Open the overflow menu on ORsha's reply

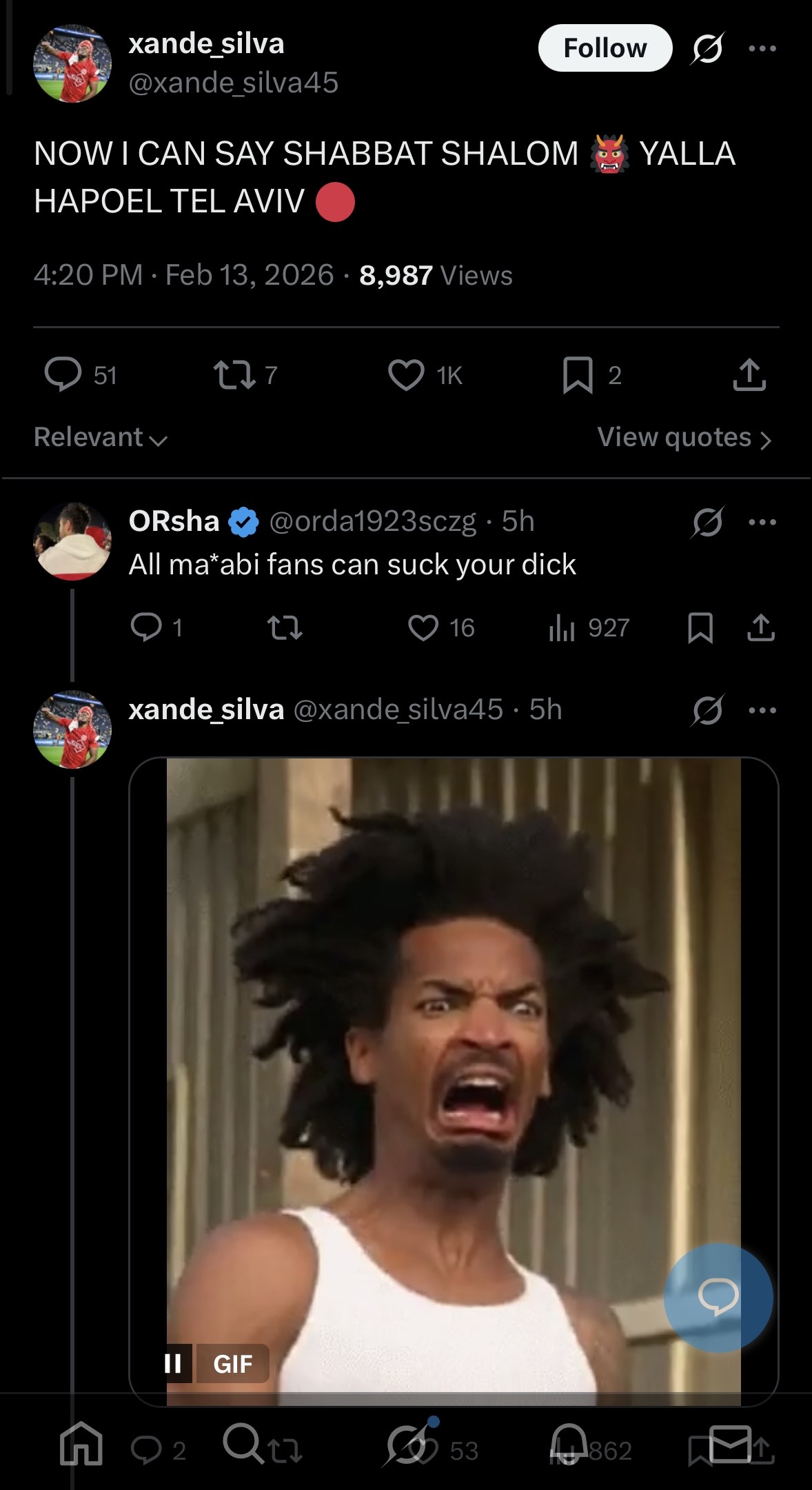(x=762, y=522)
